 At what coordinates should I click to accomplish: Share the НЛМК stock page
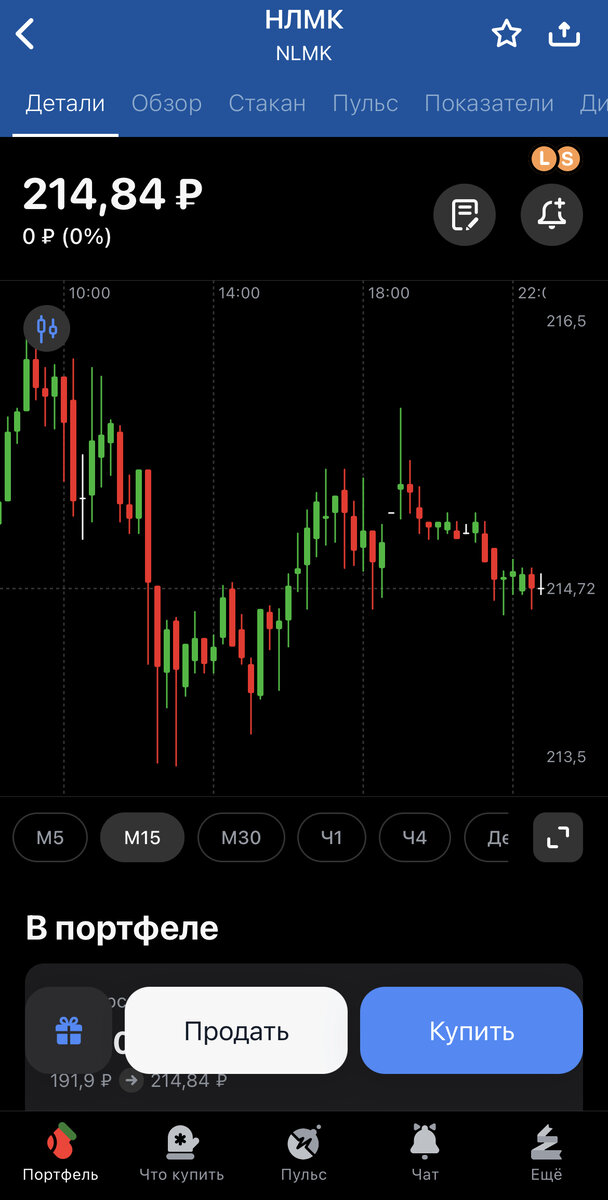565,34
